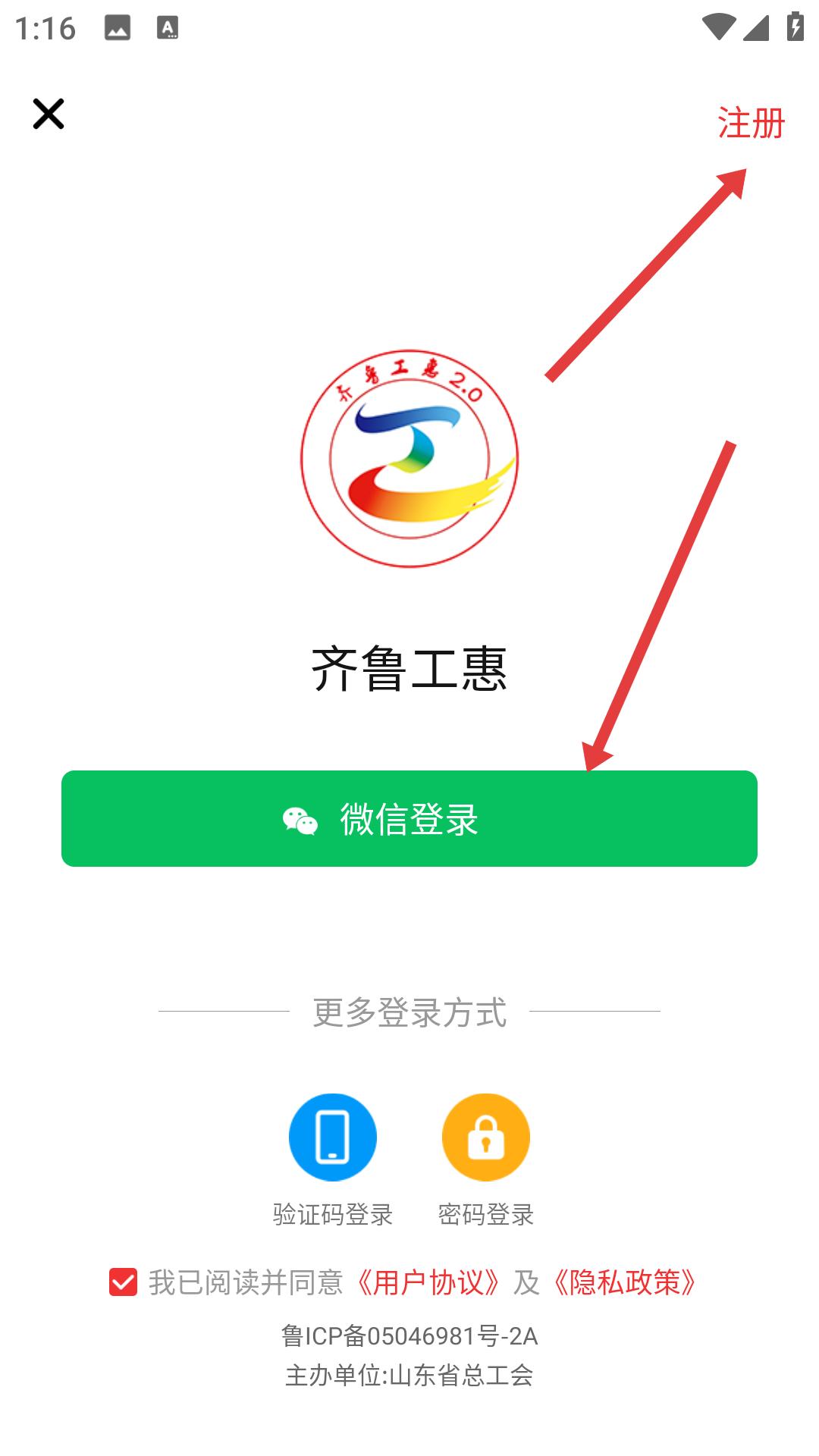Choose 验证码登录 verification code login
Image resolution: width=819 pixels, height=1456 pixels.
[x=333, y=1137]
